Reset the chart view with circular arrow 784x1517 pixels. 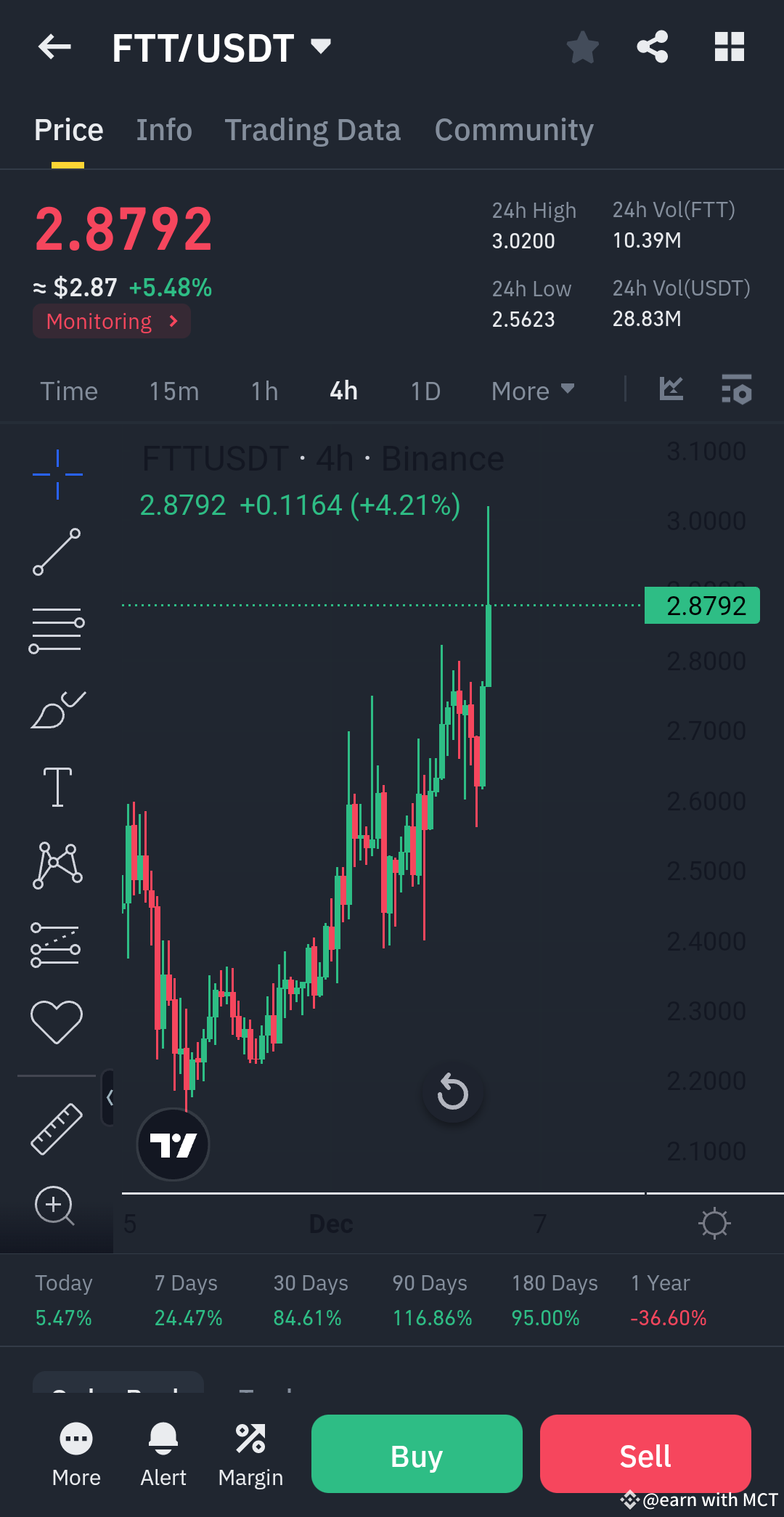point(452,1093)
